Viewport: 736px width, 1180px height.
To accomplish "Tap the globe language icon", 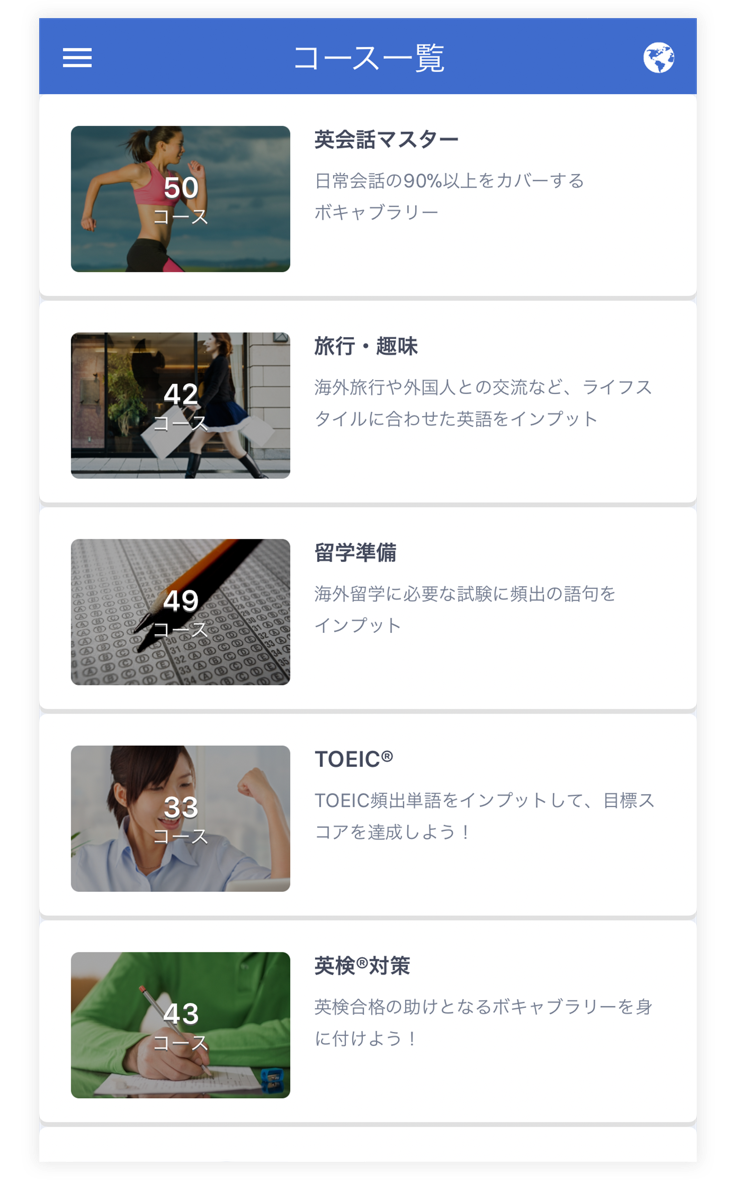I will (x=658, y=58).
